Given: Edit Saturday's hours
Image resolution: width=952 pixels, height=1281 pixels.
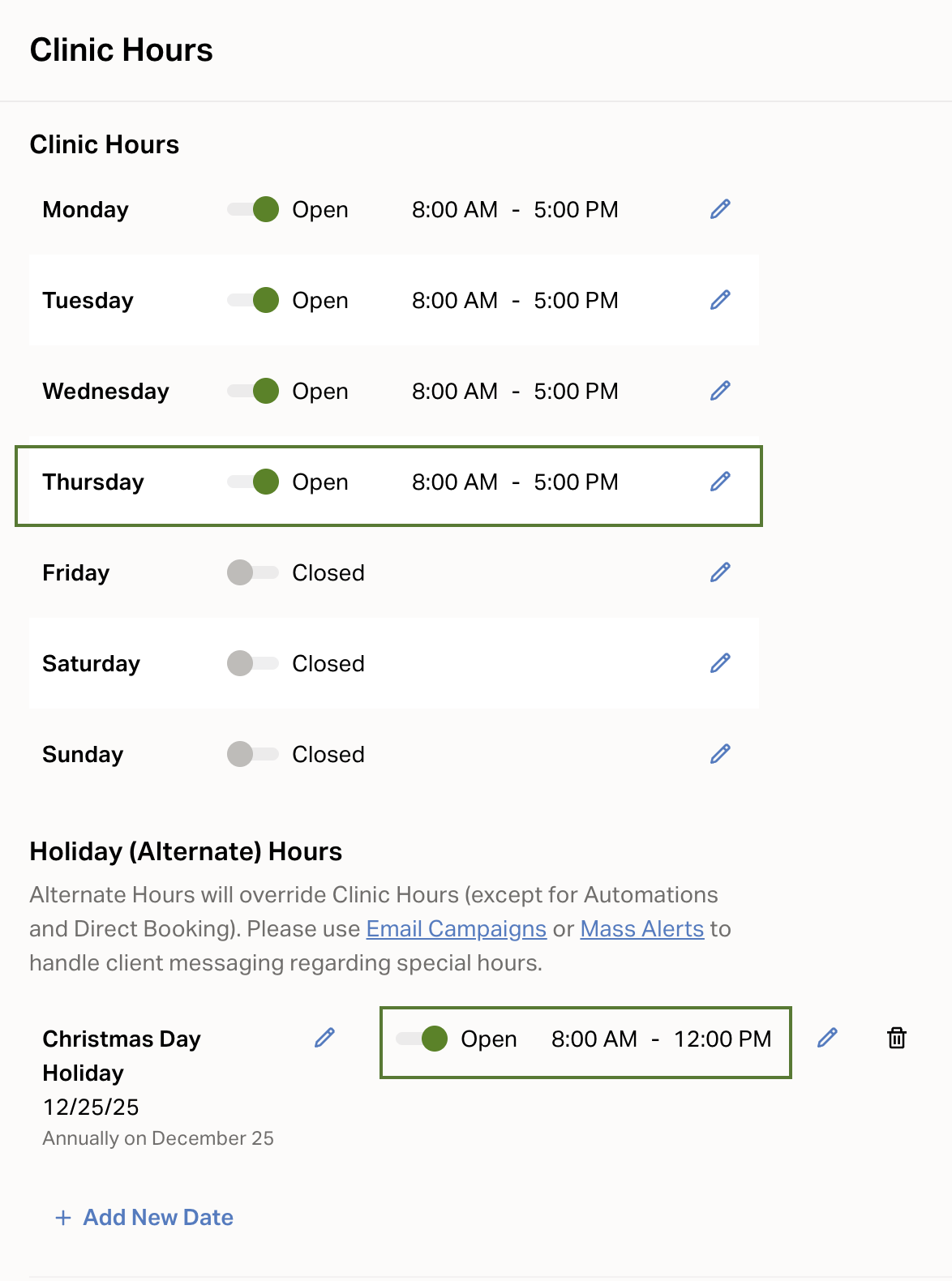Looking at the screenshot, I should (x=720, y=663).
